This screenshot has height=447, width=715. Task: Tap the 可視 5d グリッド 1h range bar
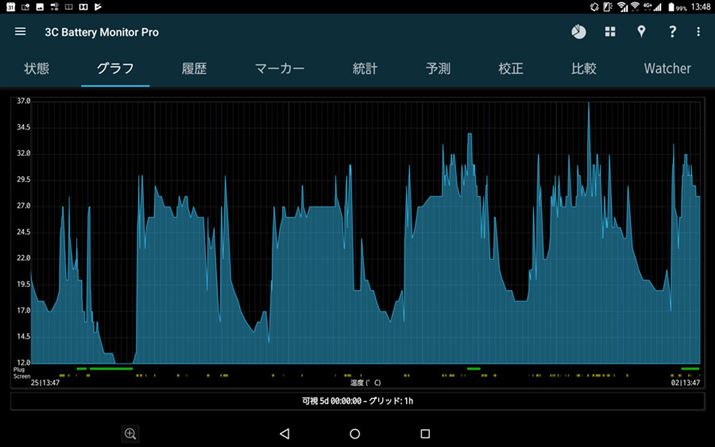tap(357, 400)
